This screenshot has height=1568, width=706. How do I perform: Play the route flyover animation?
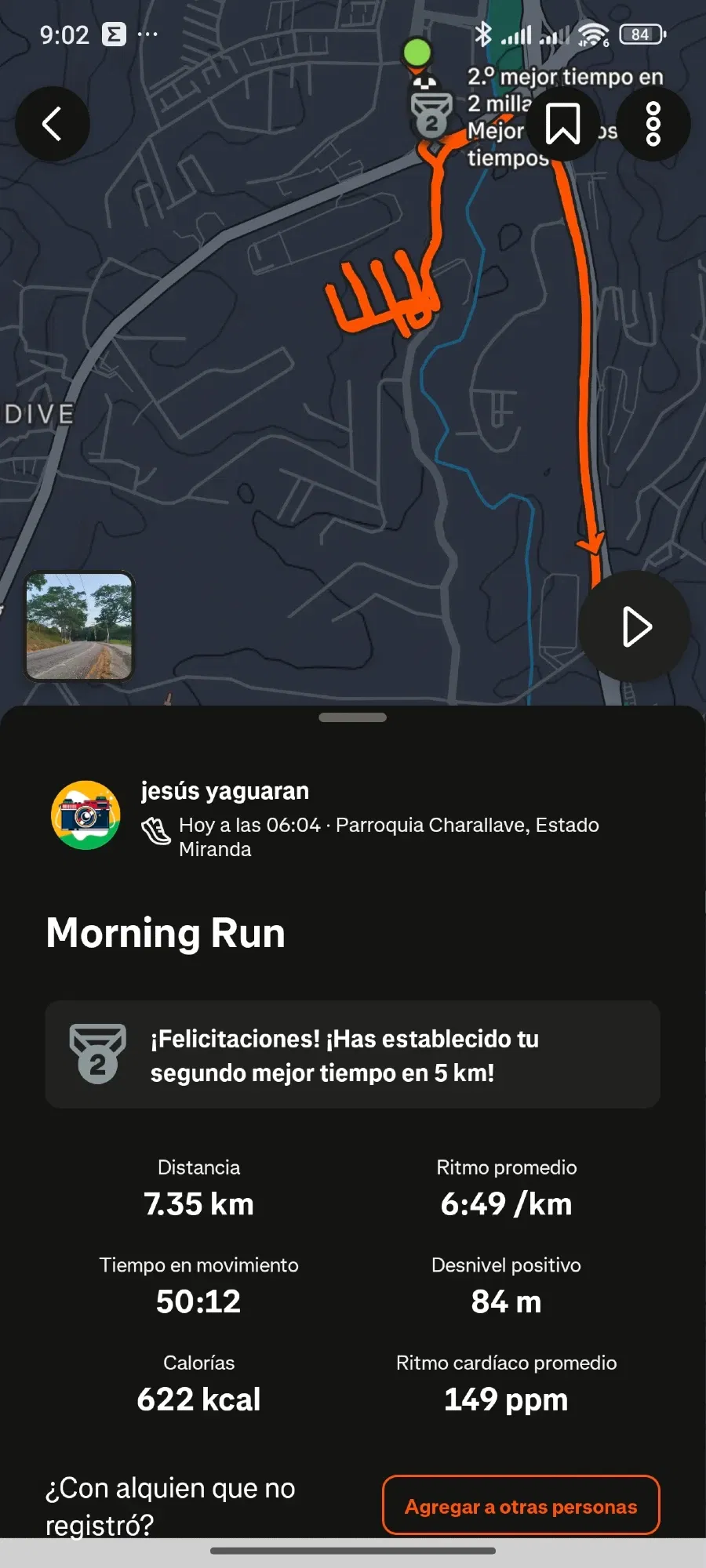(x=635, y=626)
